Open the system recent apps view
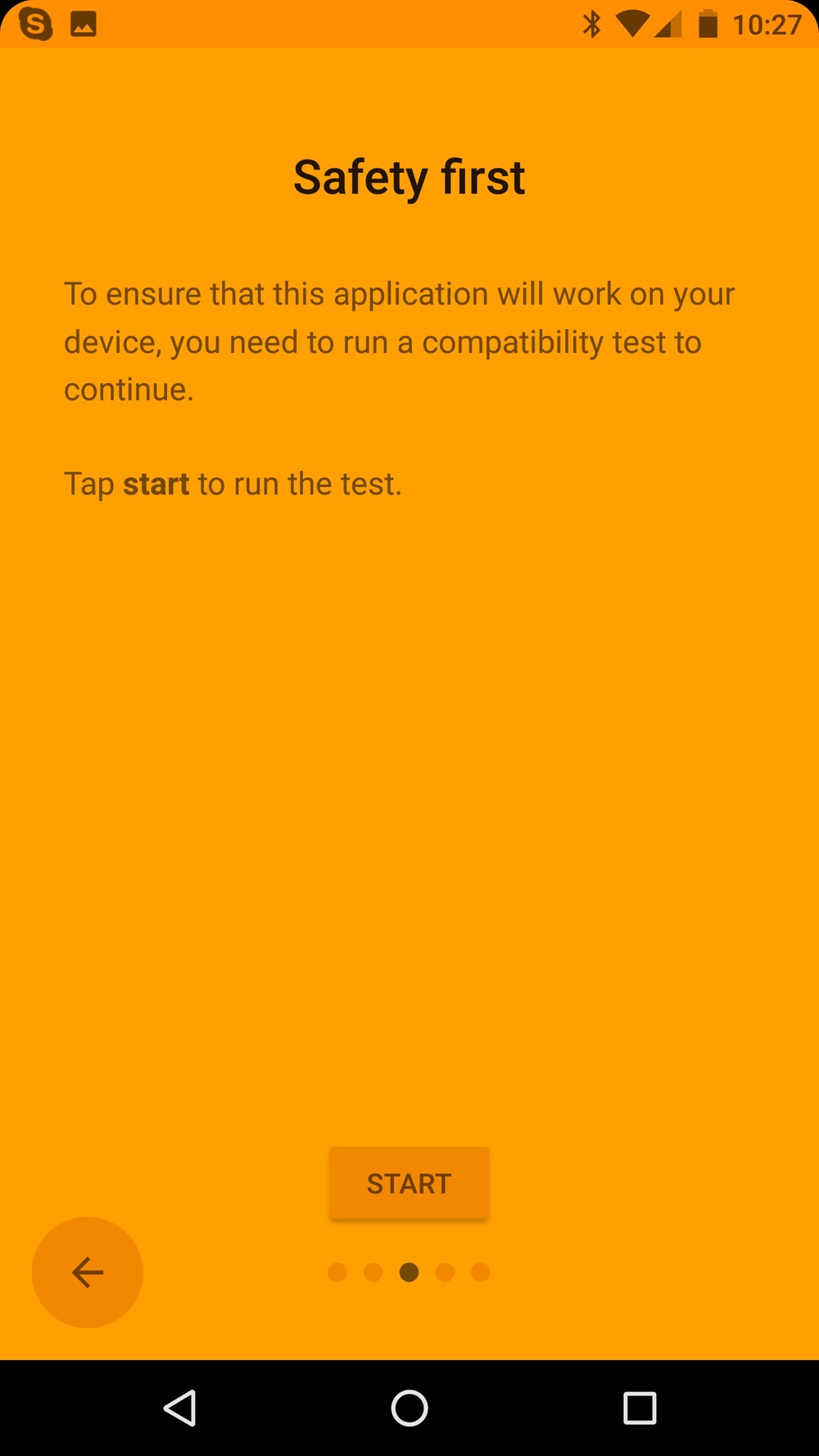The height and width of the screenshot is (1456, 819). (640, 1408)
